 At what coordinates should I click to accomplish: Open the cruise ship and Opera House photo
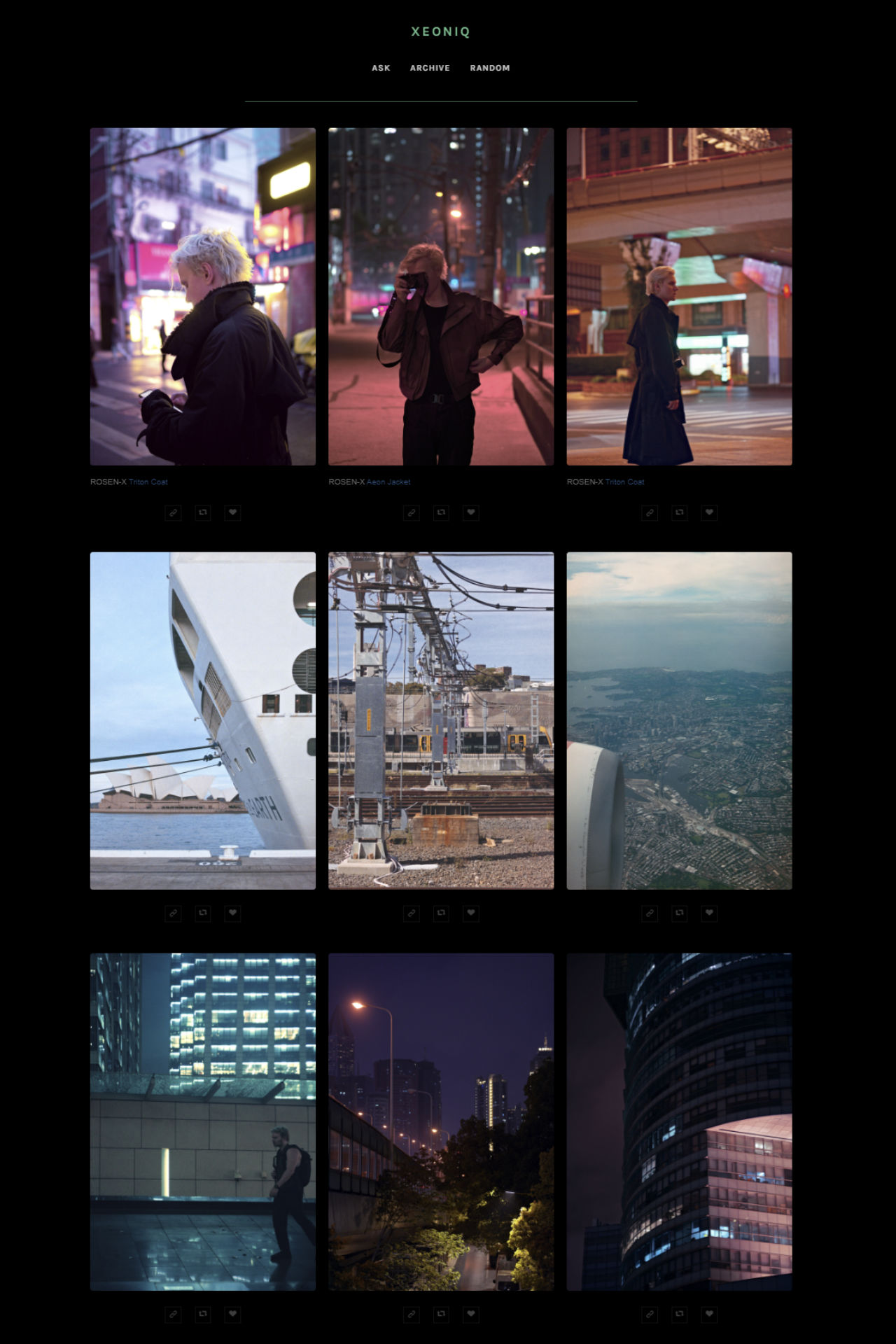pyautogui.click(x=202, y=720)
